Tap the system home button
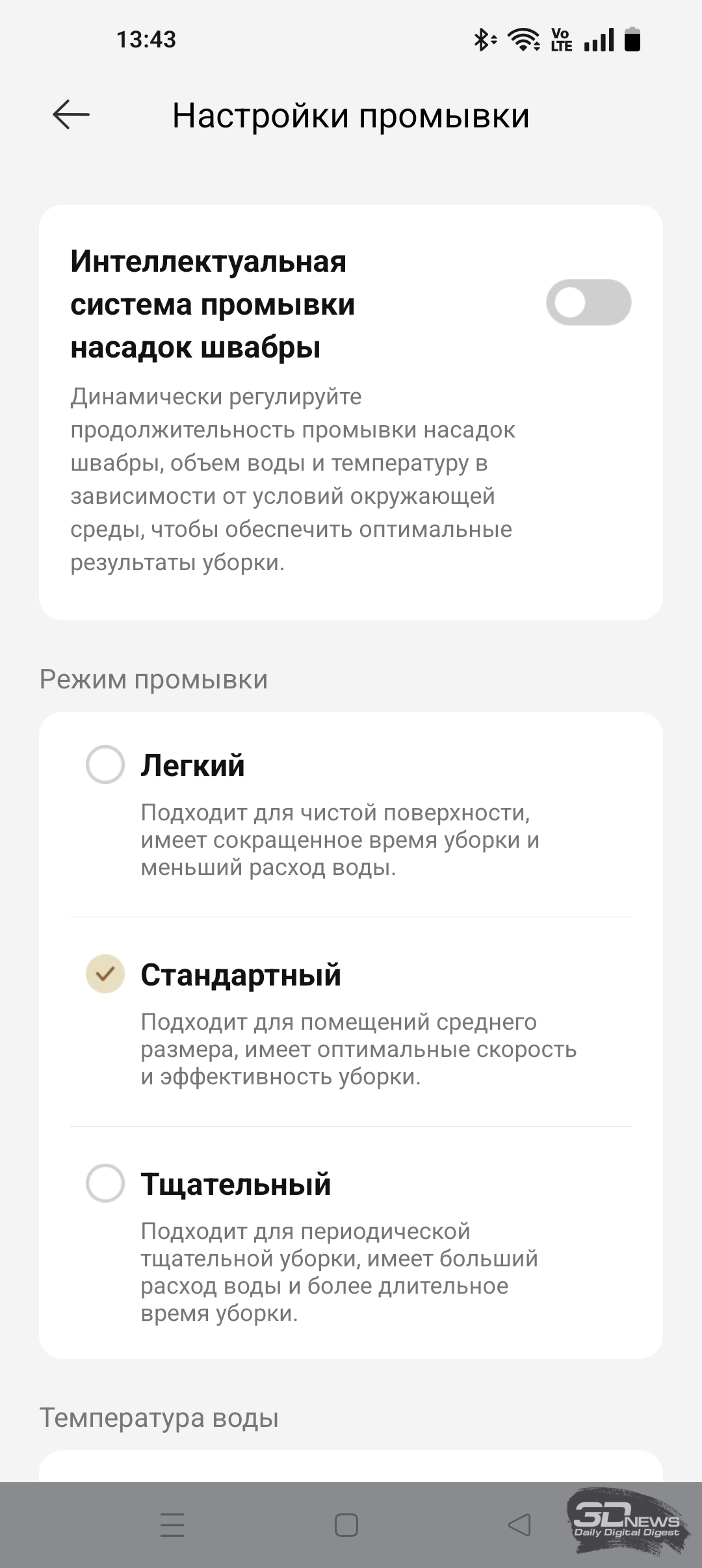Screen dimensions: 702x1568 click(x=346, y=1525)
